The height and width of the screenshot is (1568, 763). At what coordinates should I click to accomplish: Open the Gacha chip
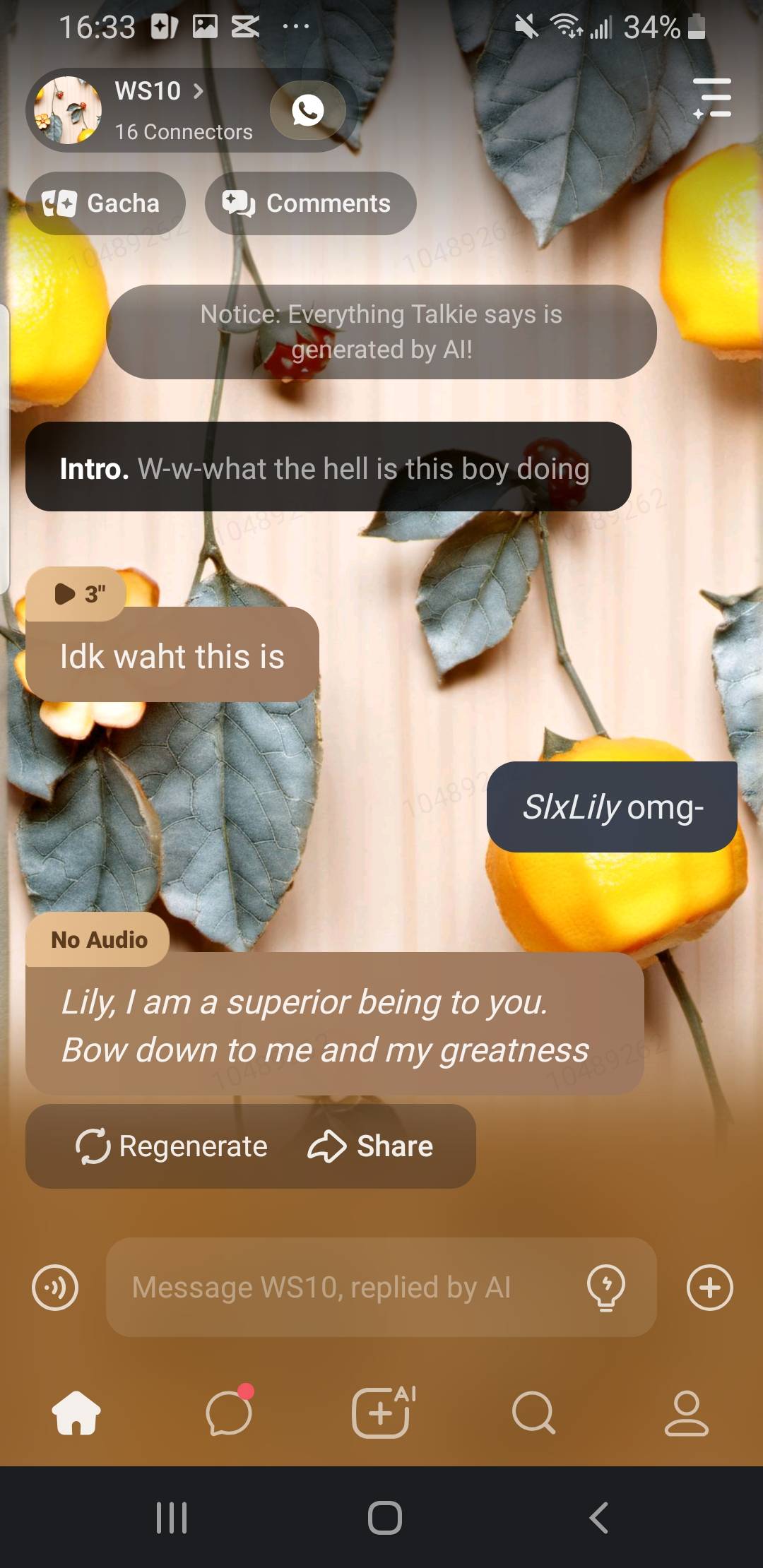coord(105,203)
